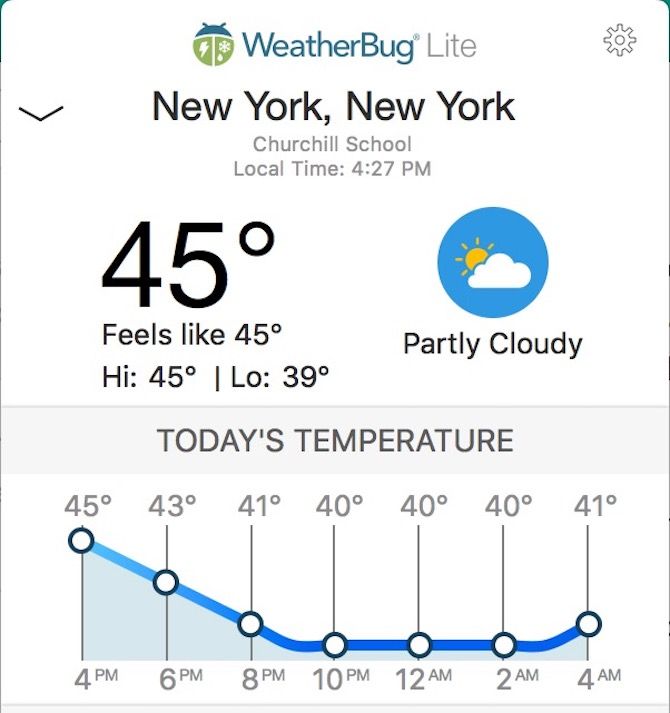Open the settings gear
Screen dimensions: 670x713
click(x=620, y=40)
